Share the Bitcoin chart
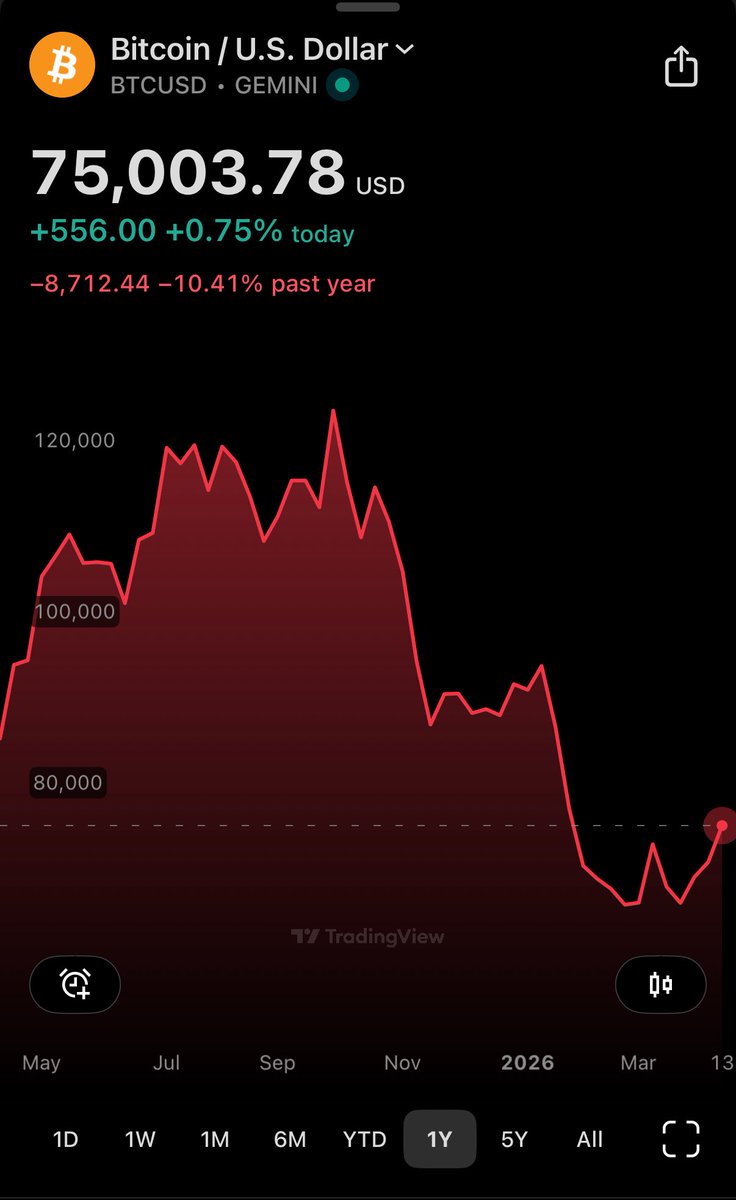The image size is (736, 1200). (681, 67)
